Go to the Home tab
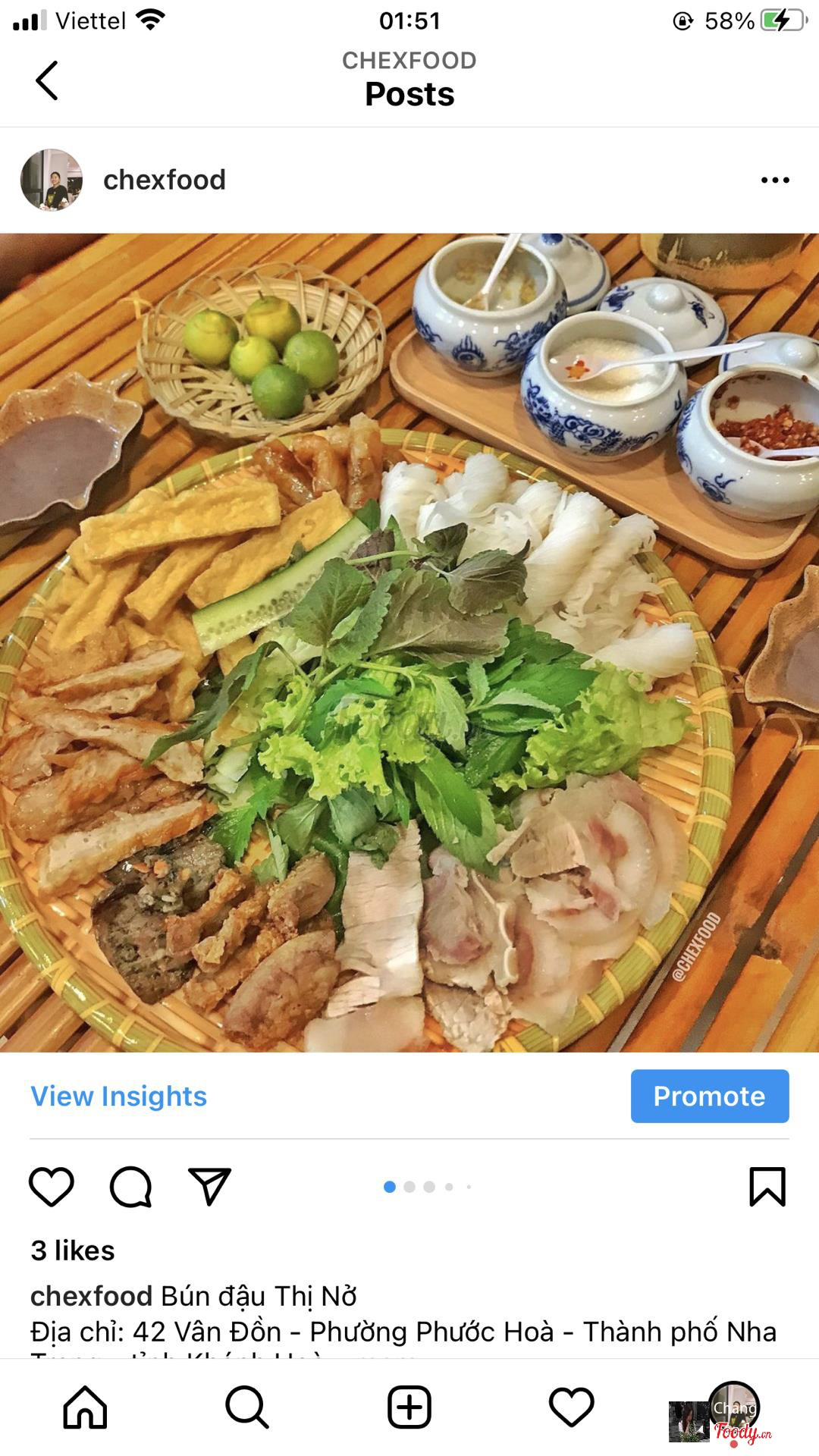The width and height of the screenshot is (819, 1456). pyautogui.click(x=85, y=1407)
